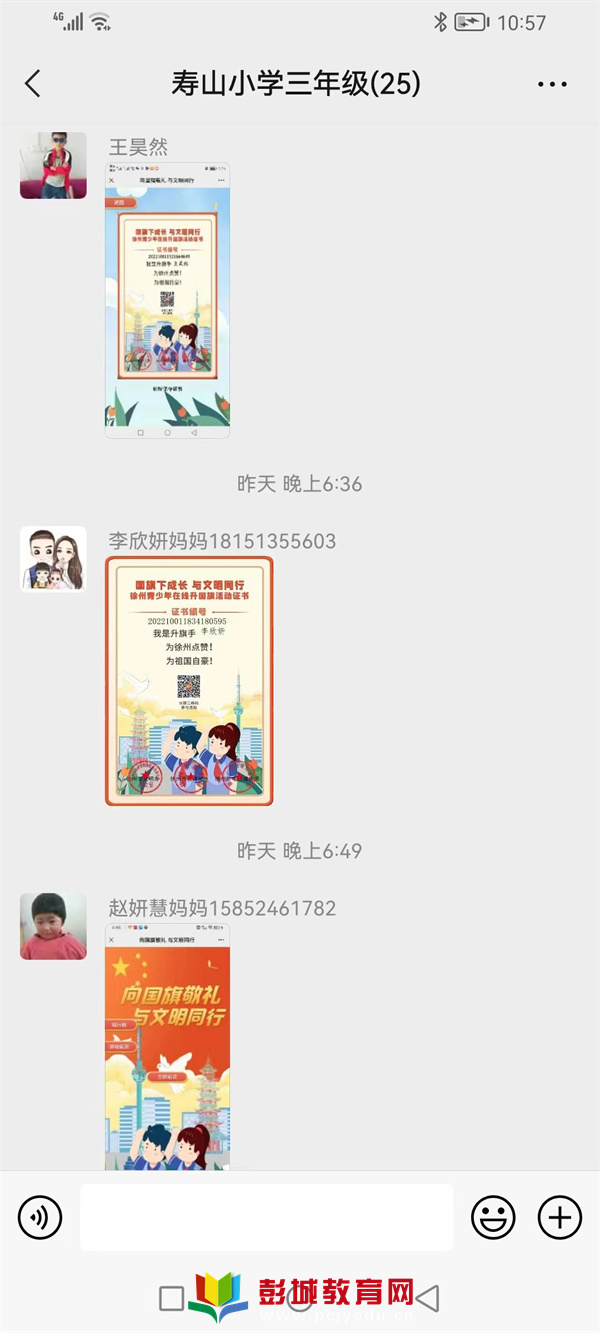Open the group chat overflow menu
The image size is (600, 1333).
click(552, 84)
